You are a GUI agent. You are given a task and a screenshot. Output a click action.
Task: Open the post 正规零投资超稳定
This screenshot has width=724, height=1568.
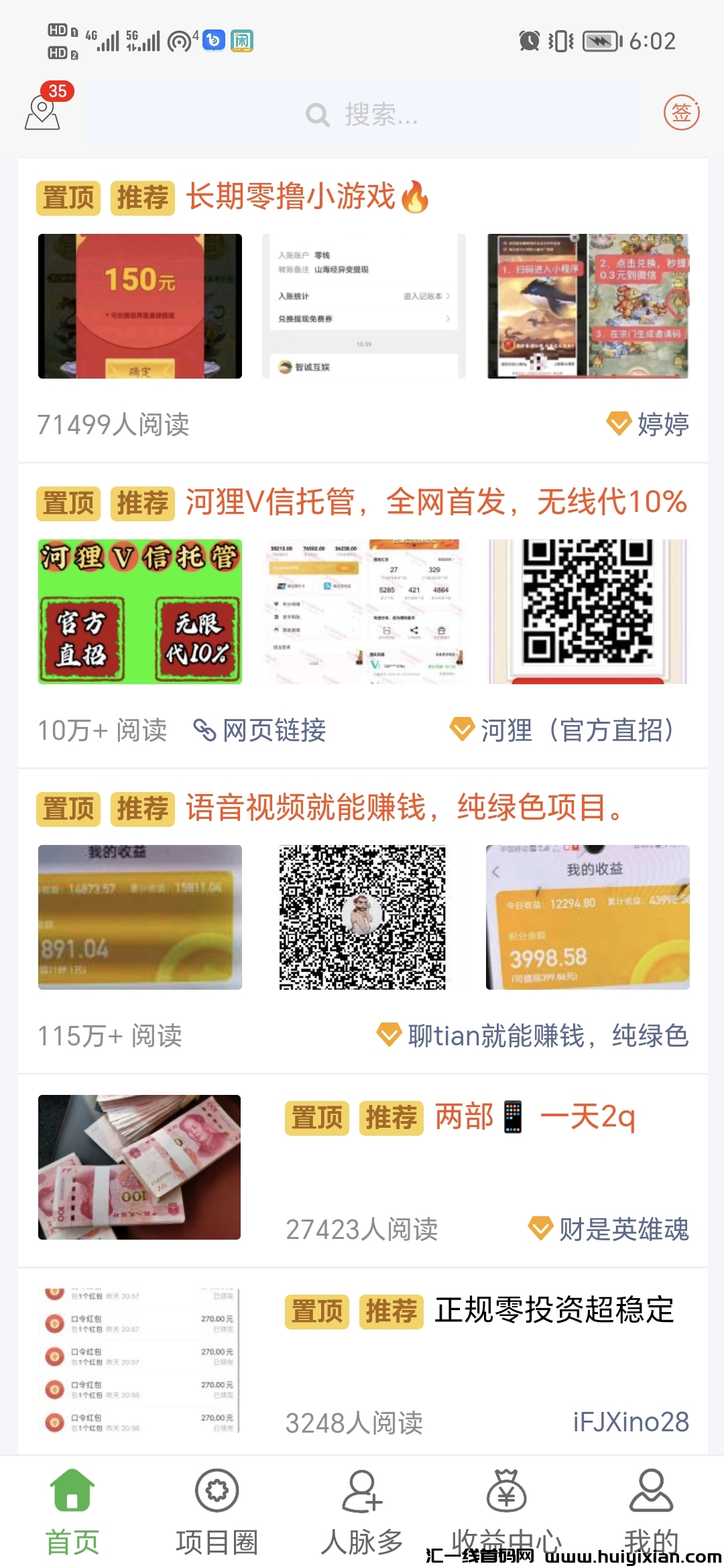point(554,1311)
